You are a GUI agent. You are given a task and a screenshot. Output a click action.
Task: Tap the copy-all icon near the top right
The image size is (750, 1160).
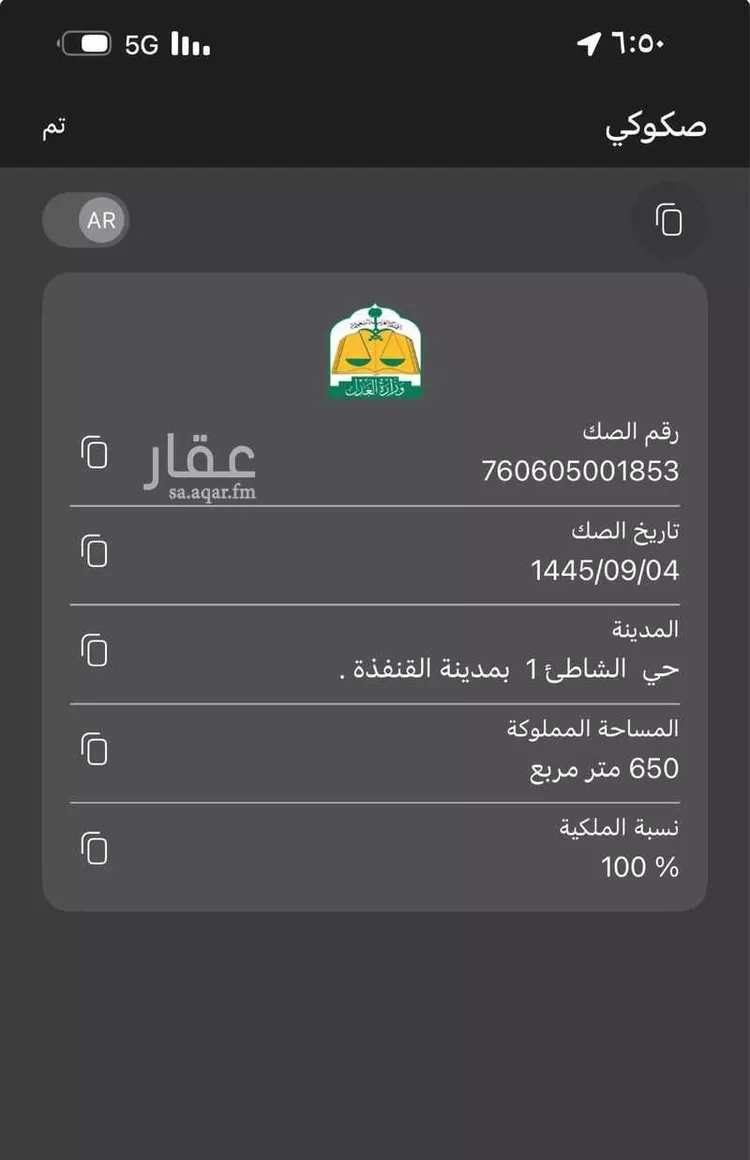669,220
